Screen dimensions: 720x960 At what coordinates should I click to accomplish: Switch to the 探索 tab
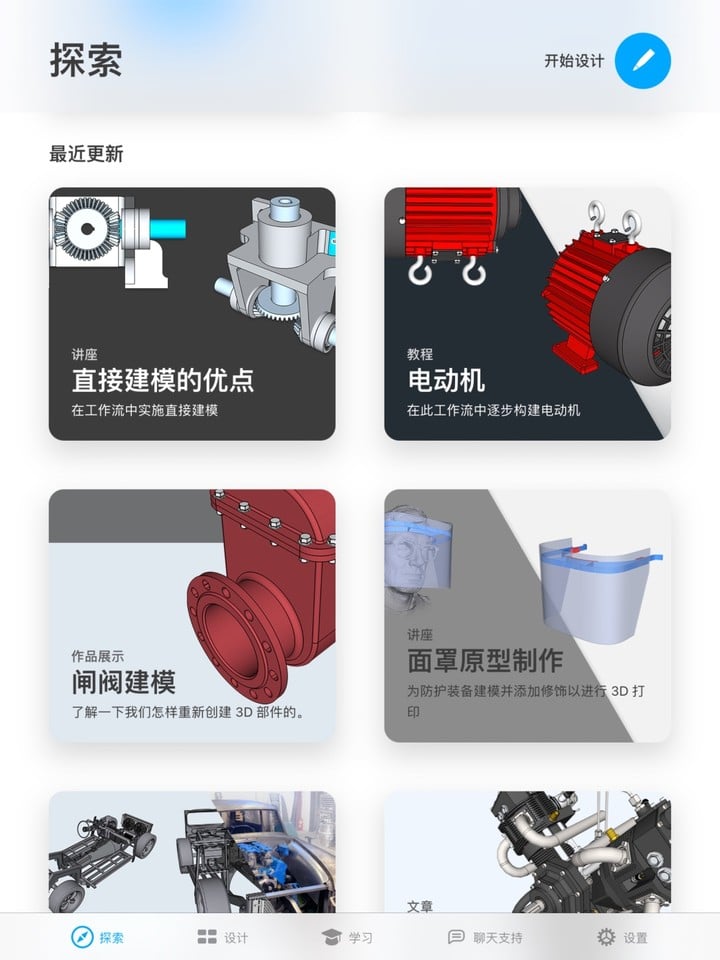coord(98,937)
